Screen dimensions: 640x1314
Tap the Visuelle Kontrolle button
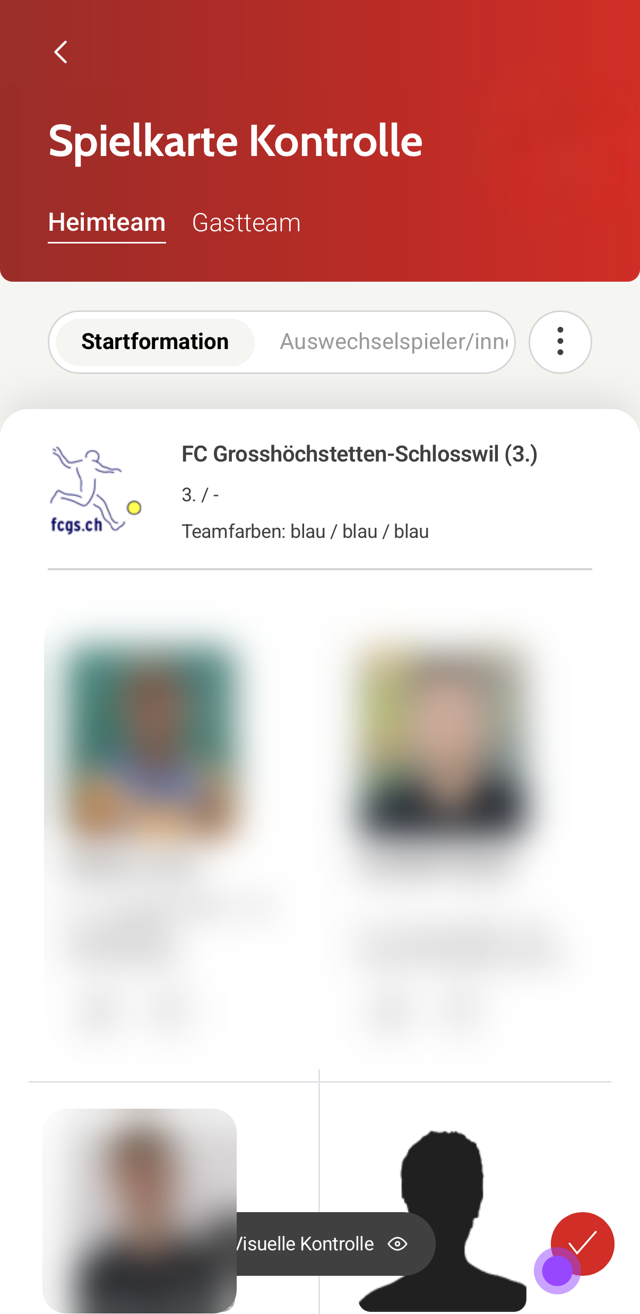click(320, 1244)
